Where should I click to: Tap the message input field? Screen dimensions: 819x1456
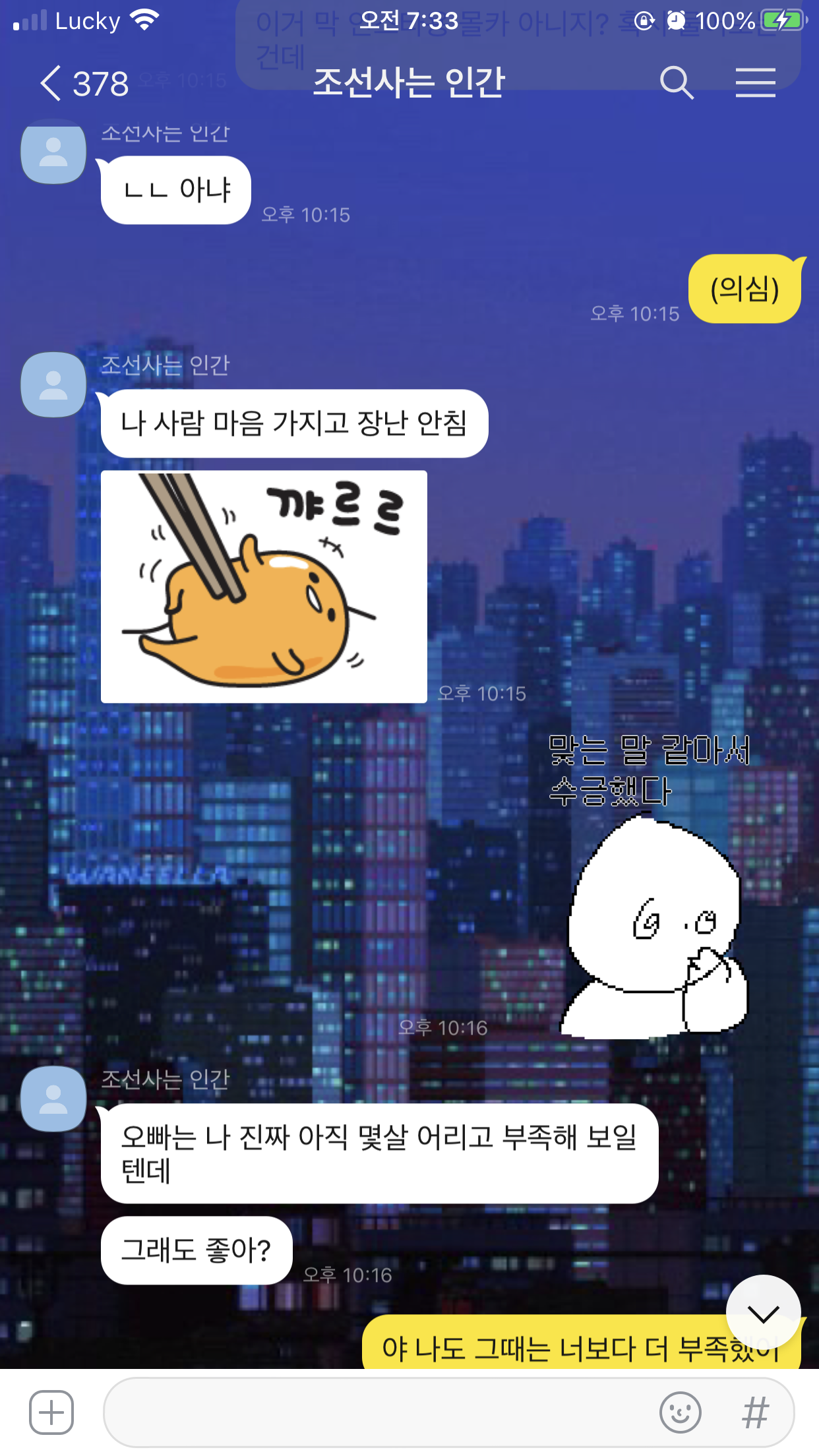[379, 1412]
